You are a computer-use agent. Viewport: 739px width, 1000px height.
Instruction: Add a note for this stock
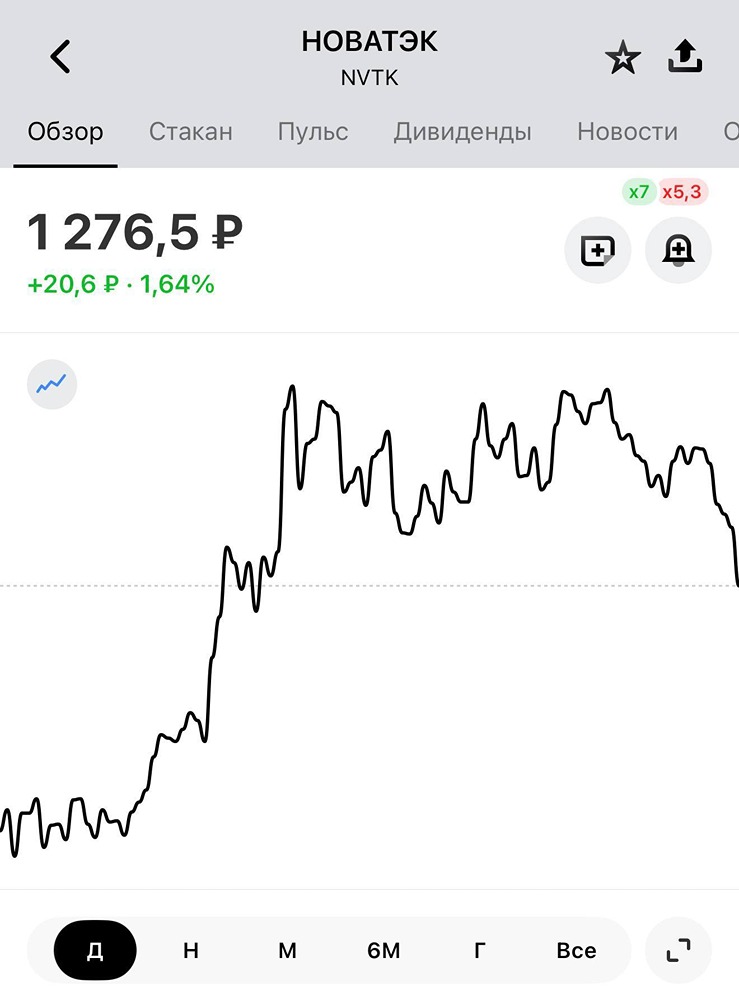point(597,250)
